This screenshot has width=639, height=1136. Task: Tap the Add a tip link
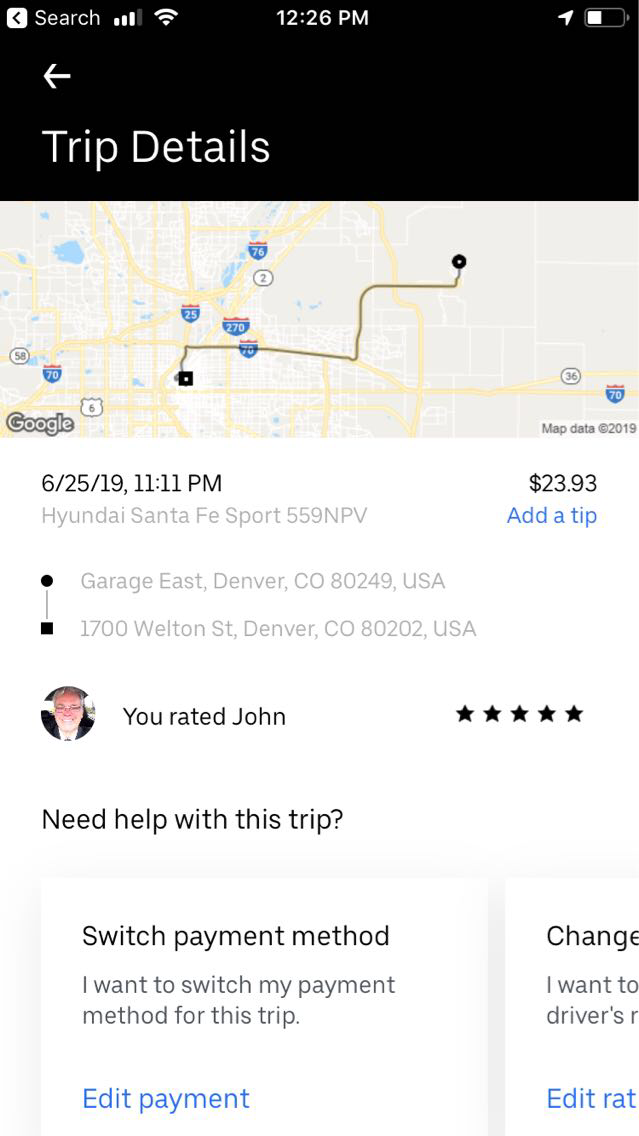tap(551, 516)
